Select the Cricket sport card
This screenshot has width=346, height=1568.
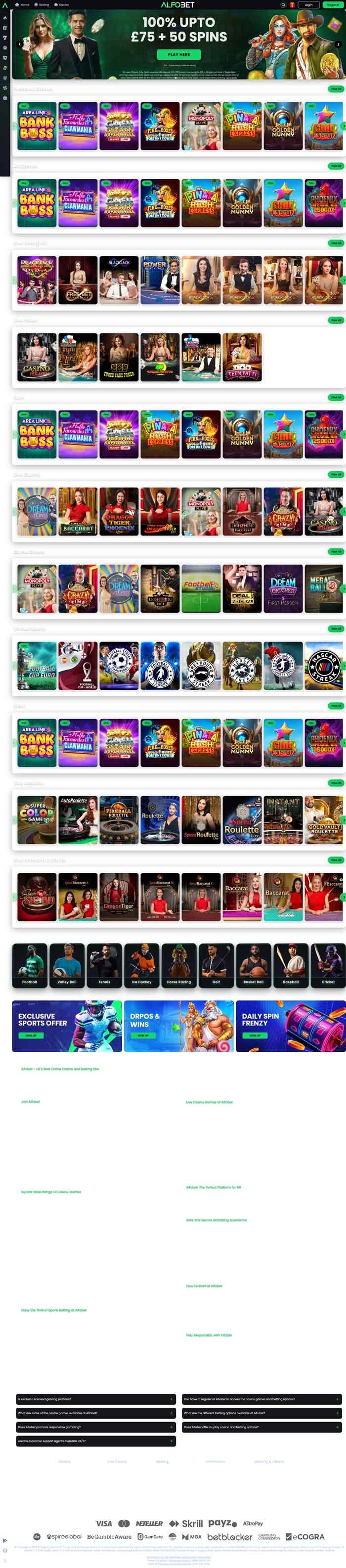tap(328, 965)
